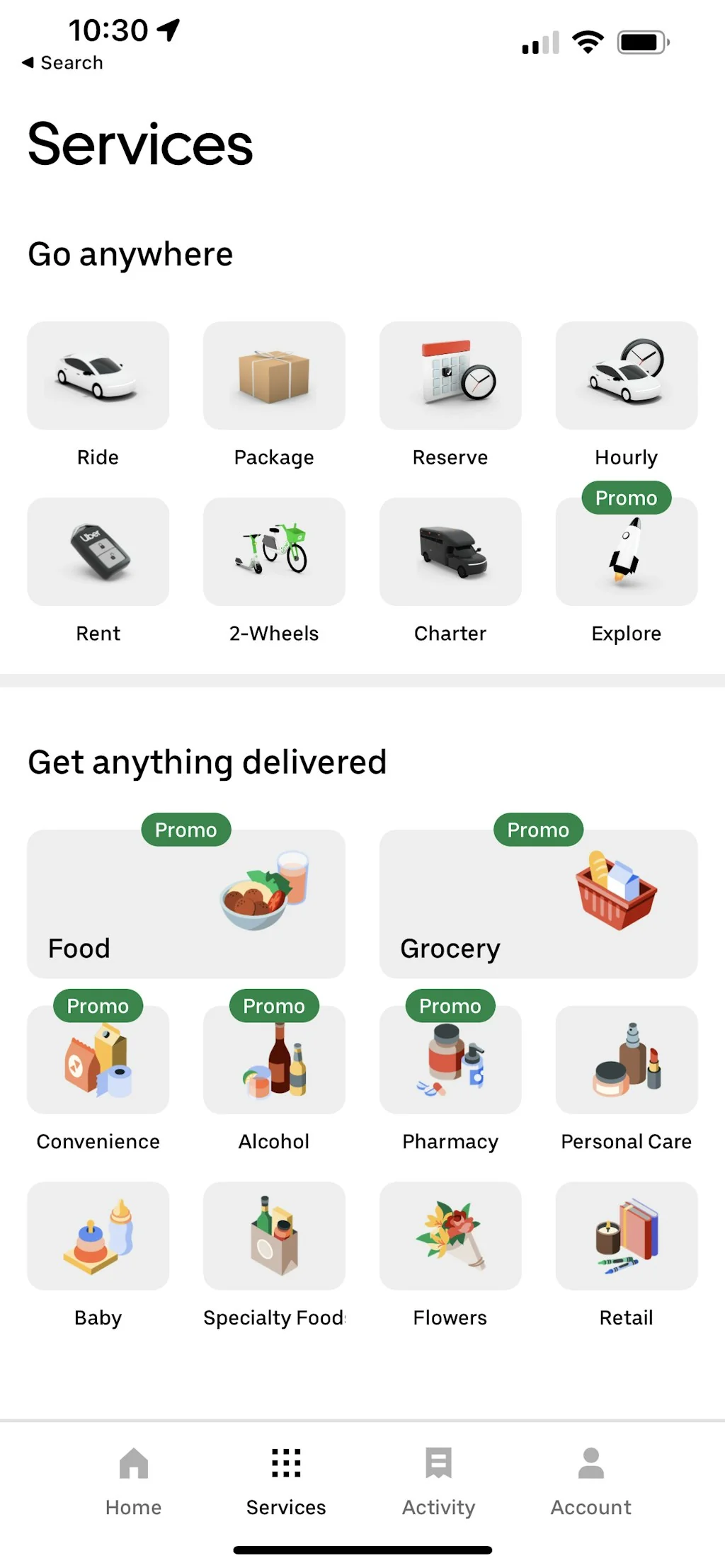Open the Food delivery tile
Image resolution: width=725 pixels, height=1568 pixels.
[x=185, y=905]
